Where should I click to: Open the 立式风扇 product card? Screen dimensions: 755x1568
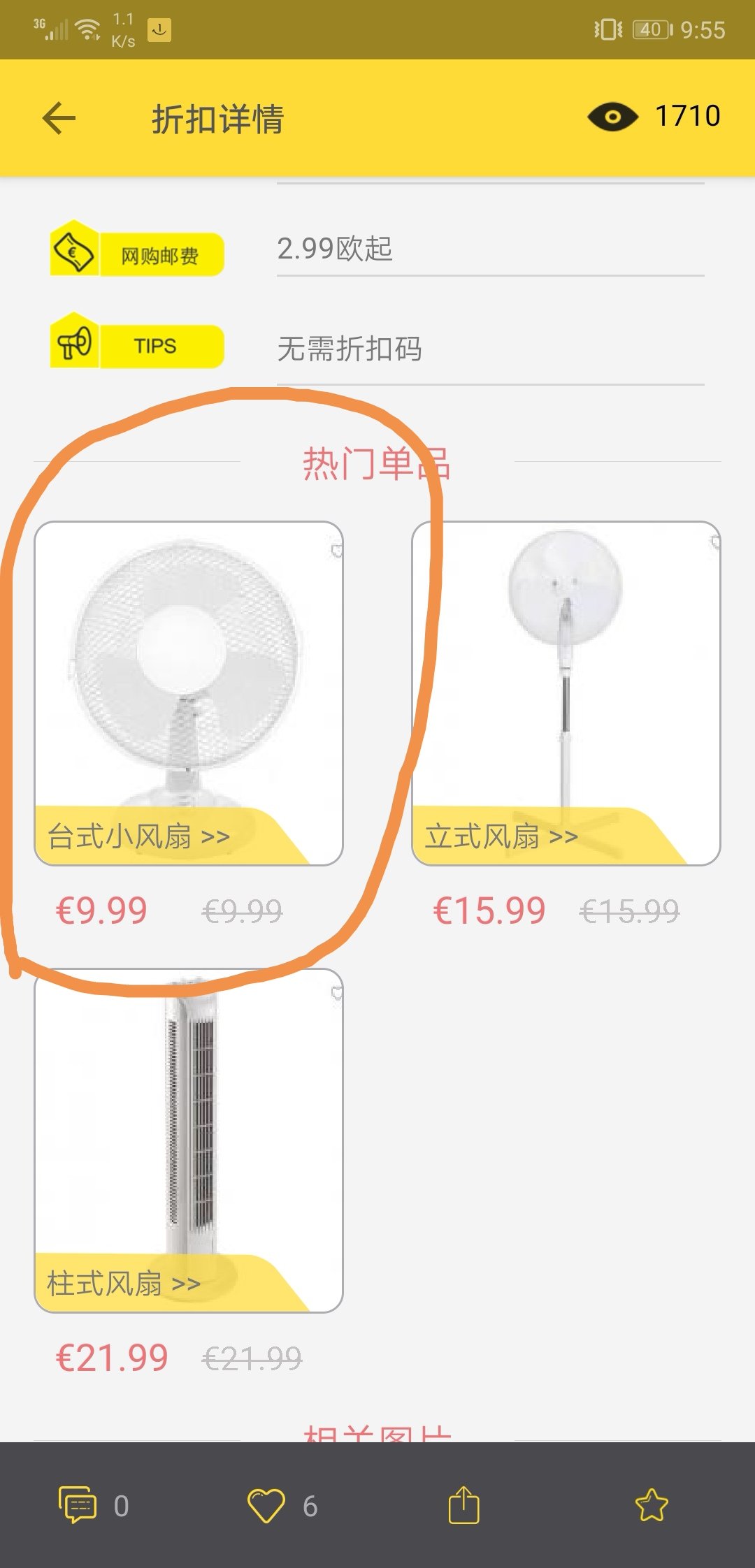[566, 693]
